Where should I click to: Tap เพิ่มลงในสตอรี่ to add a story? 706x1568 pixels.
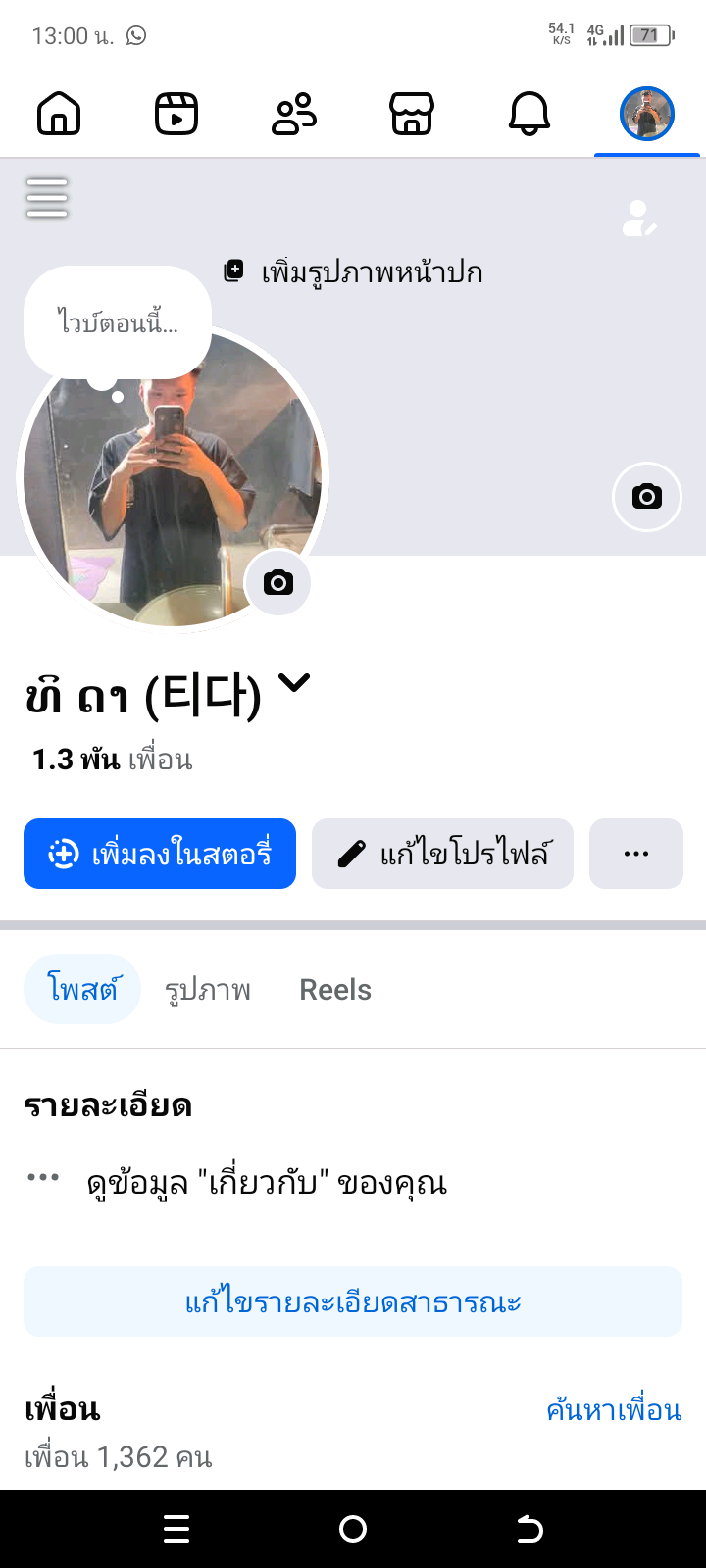pyautogui.click(x=160, y=854)
